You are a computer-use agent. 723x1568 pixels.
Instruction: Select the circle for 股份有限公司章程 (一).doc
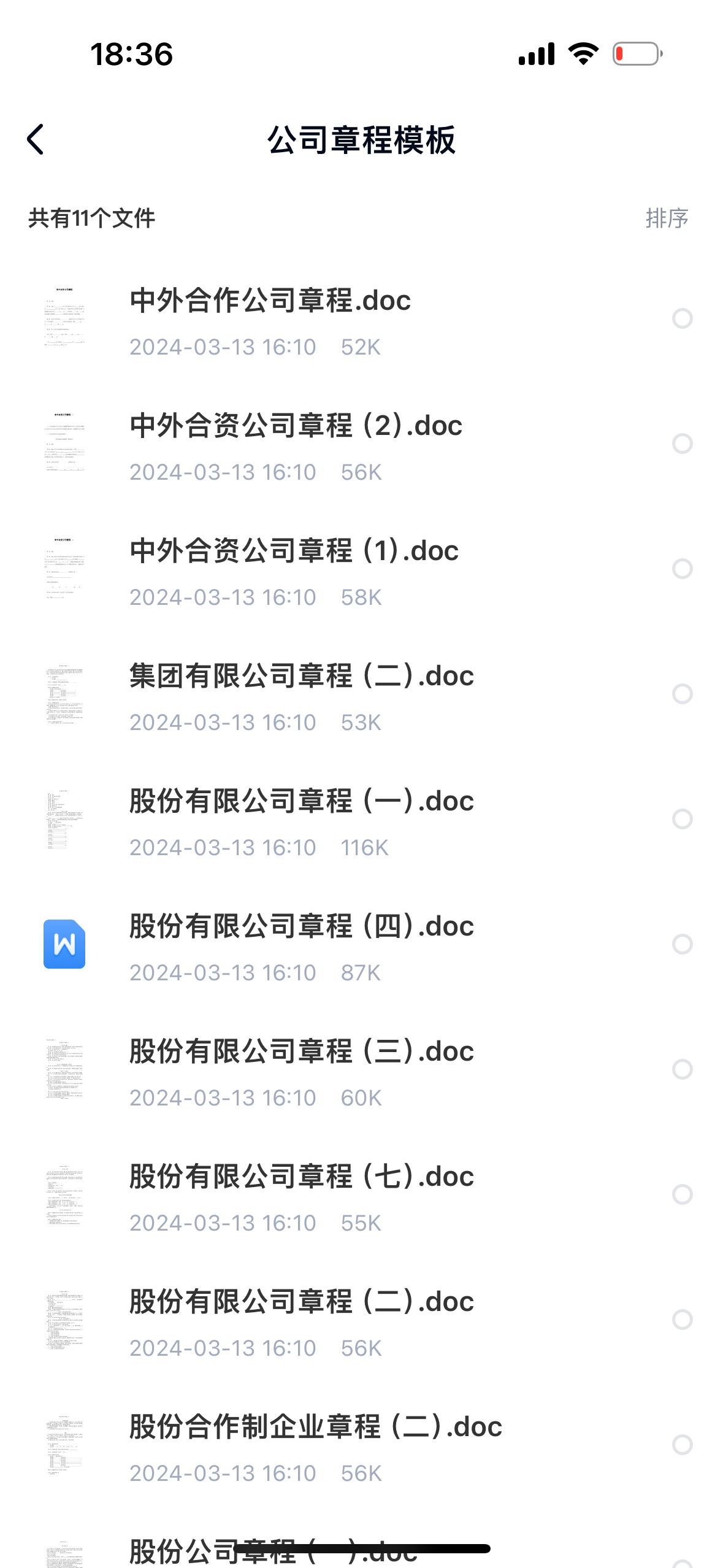pyautogui.click(x=682, y=819)
